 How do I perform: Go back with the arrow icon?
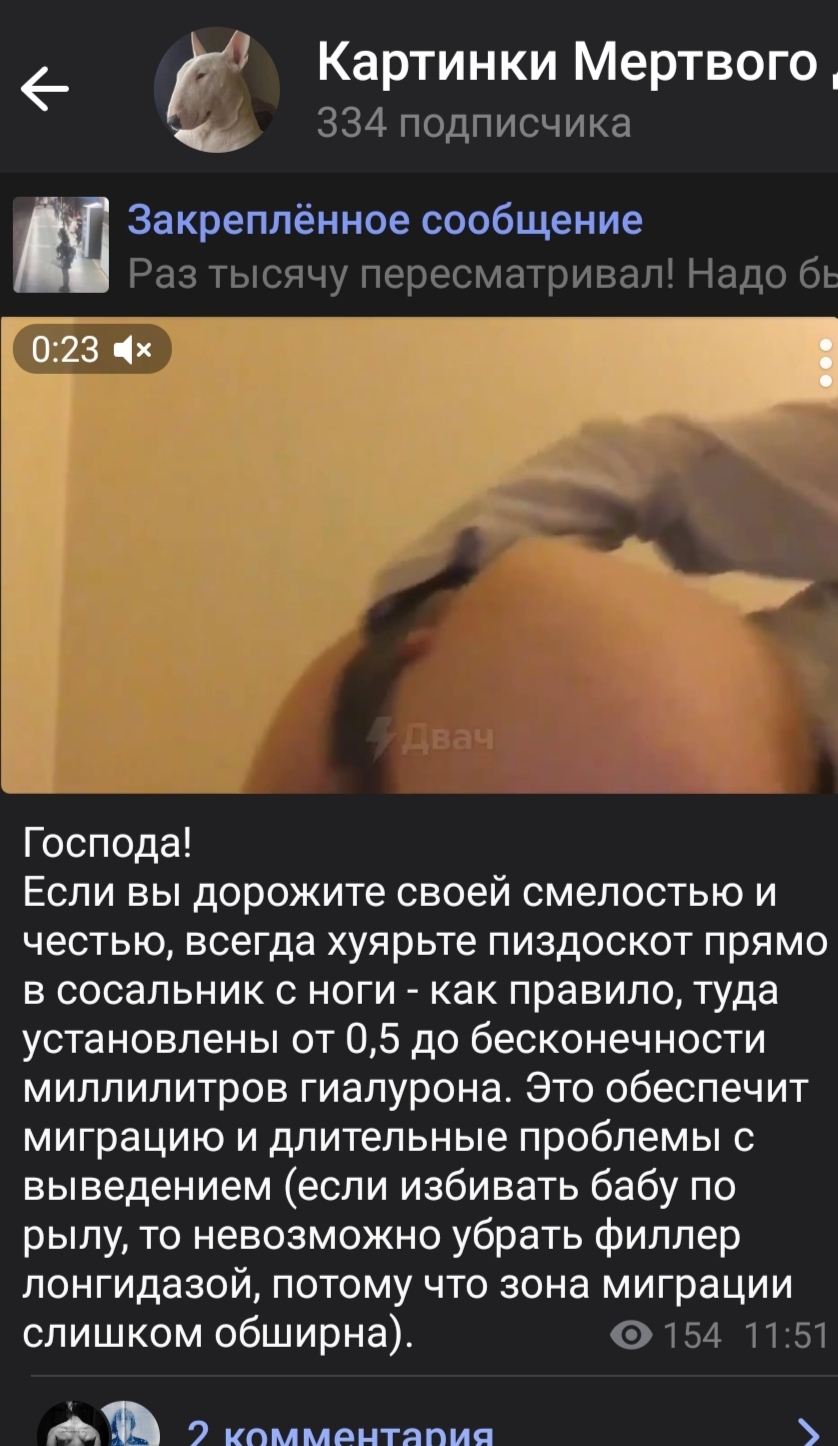[x=44, y=90]
